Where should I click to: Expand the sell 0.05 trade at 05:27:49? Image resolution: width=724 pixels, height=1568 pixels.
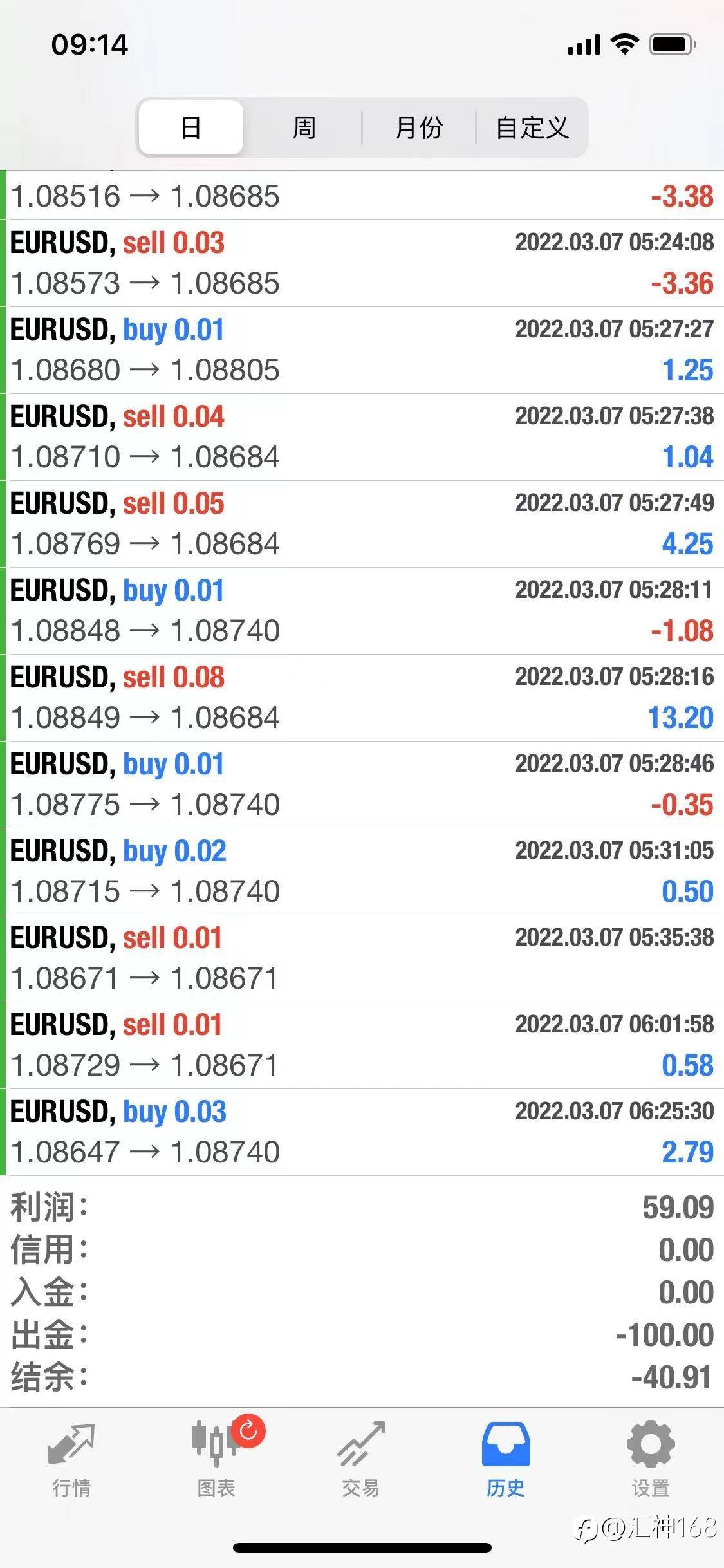coord(362,524)
